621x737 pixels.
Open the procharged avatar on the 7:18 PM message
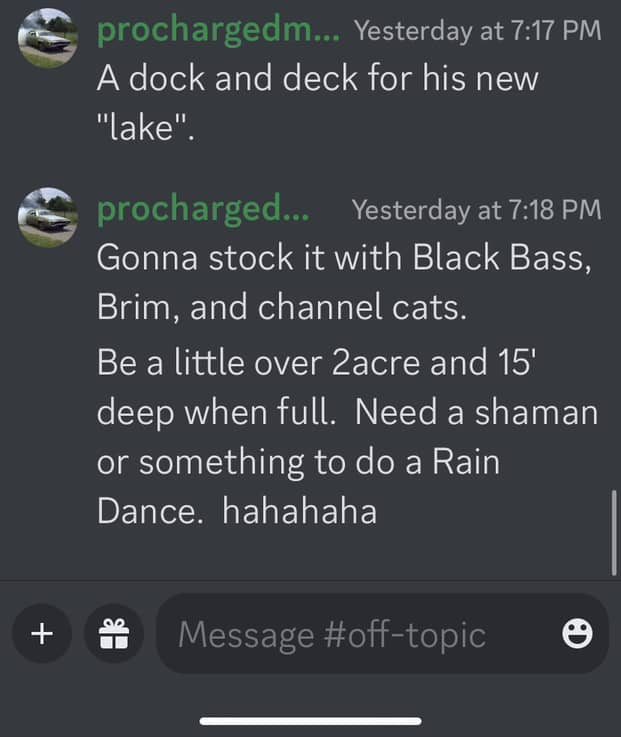[x=48, y=217]
